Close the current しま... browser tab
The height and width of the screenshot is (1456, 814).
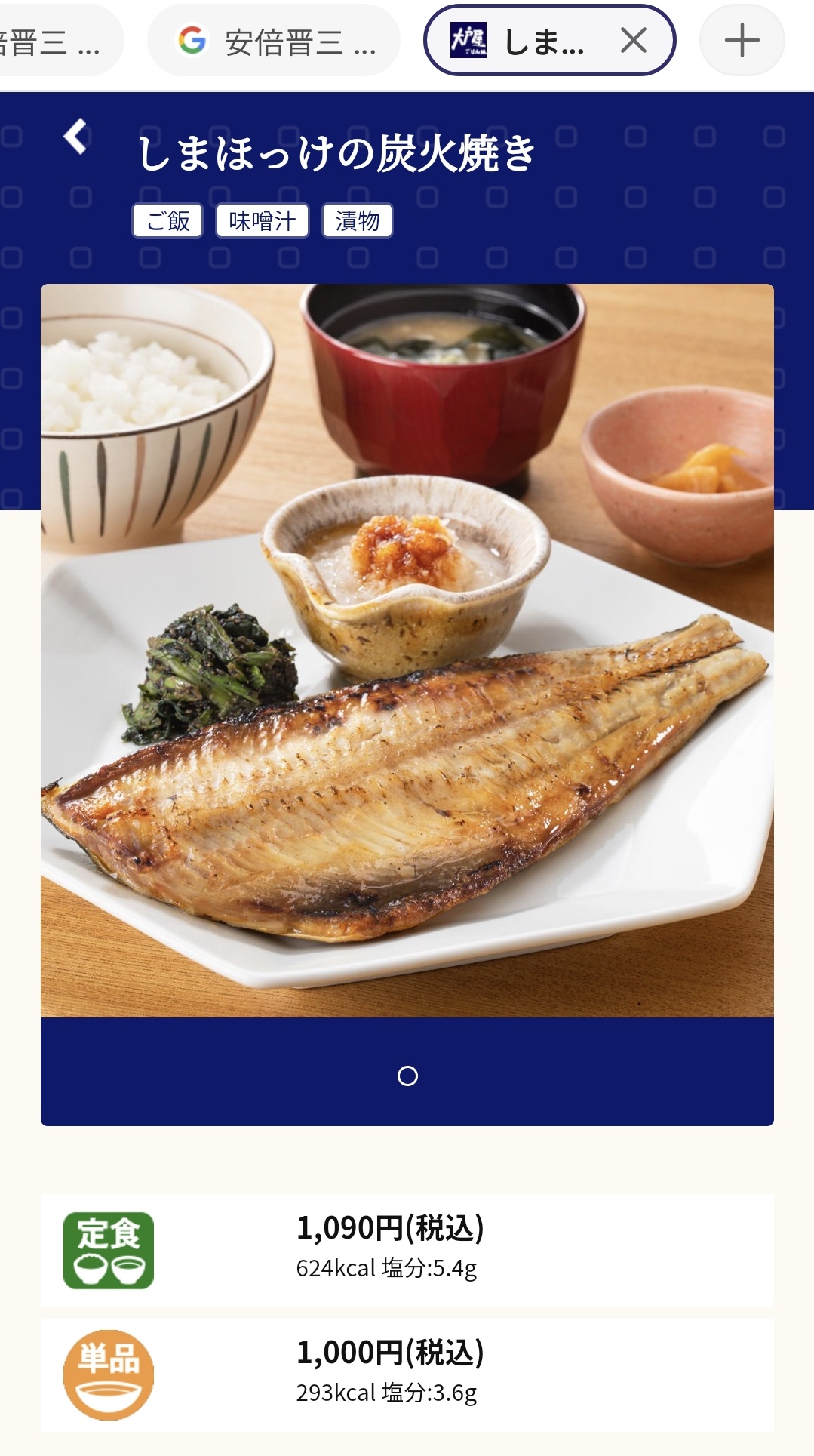(x=634, y=40)
